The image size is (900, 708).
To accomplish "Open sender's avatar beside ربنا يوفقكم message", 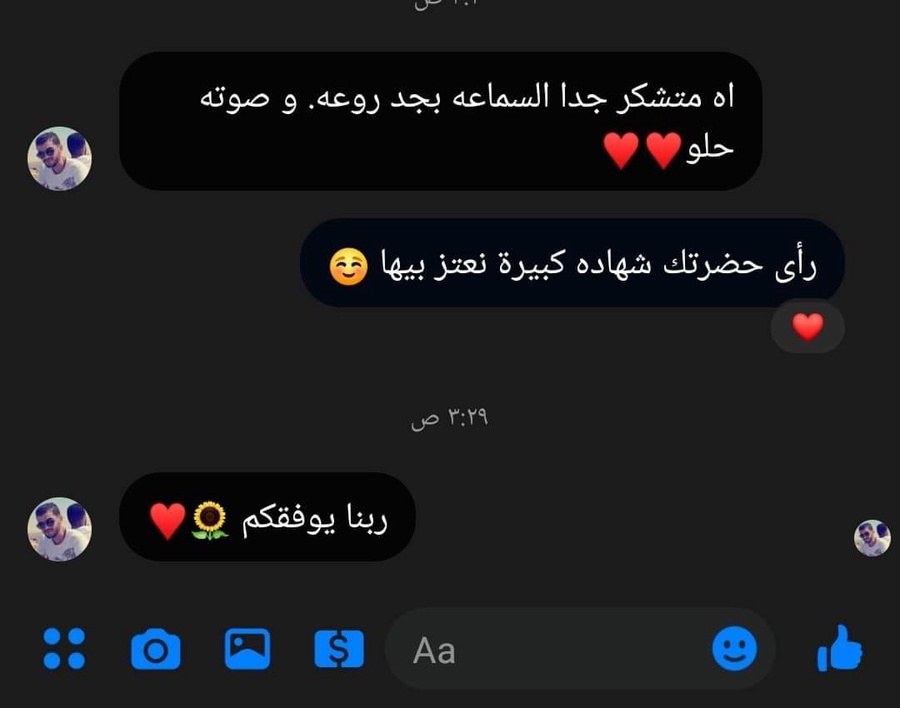I will 60,529.
